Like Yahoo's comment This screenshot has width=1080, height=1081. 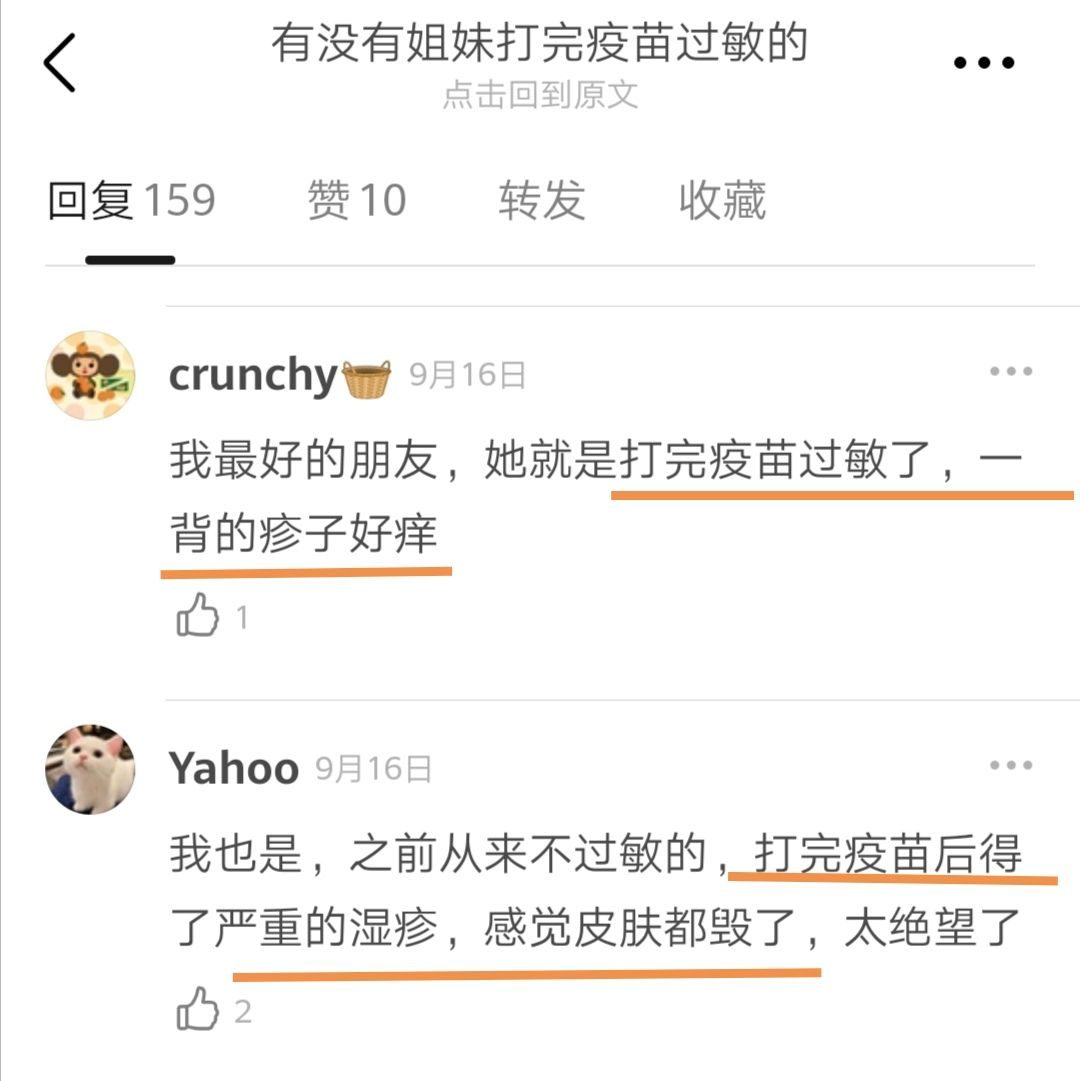tap(198, 1009)
